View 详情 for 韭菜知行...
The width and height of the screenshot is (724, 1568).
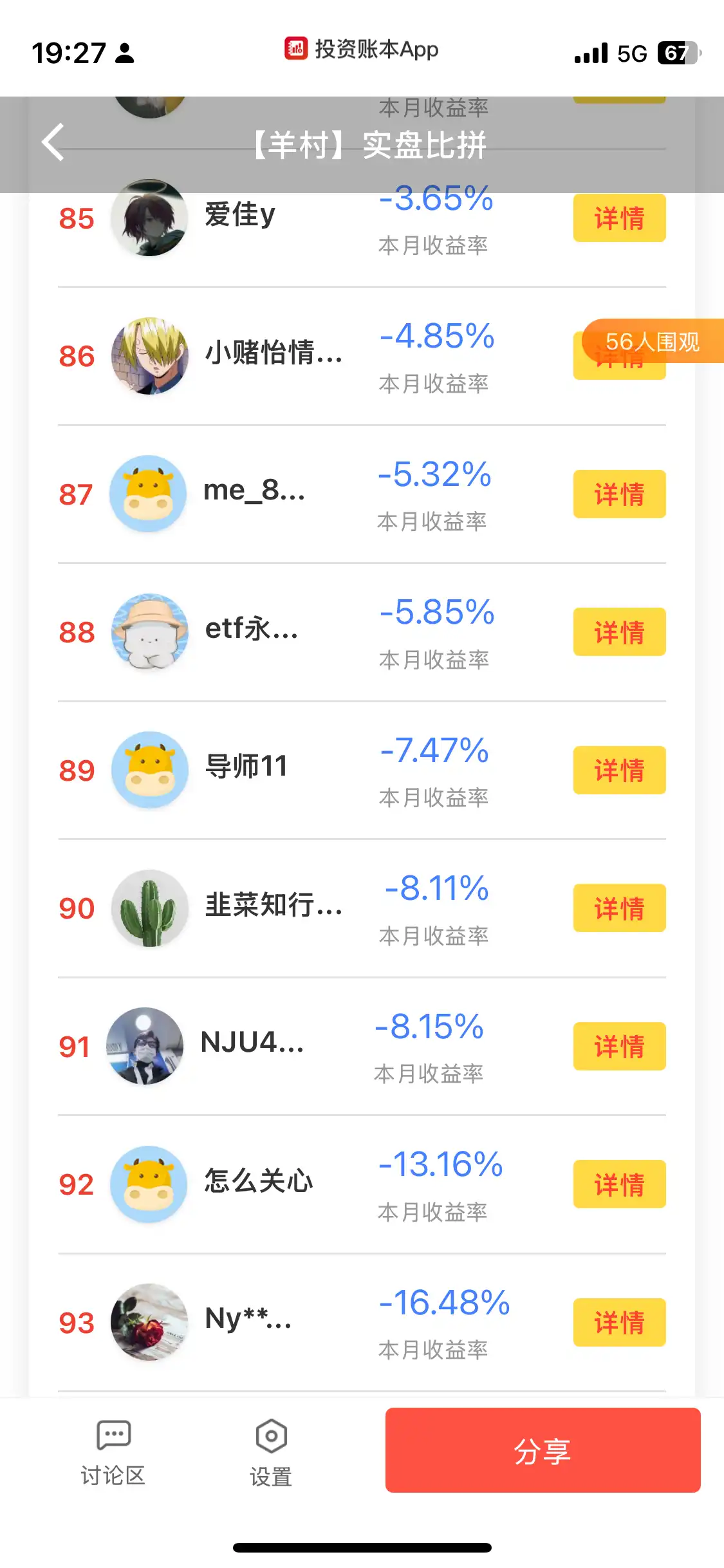[x=619, y=908]
